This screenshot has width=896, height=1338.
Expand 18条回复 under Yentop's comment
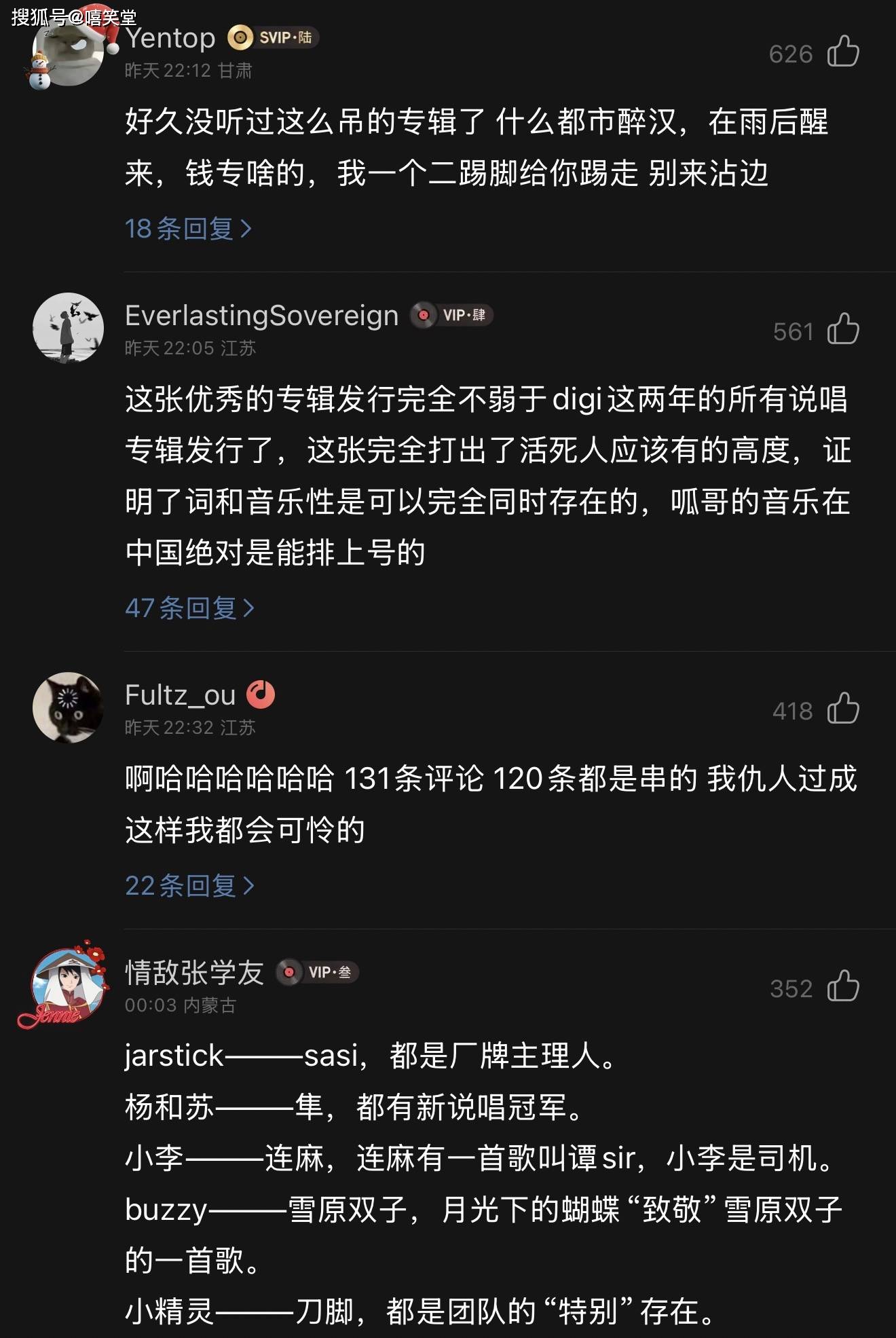coord(188,229)
